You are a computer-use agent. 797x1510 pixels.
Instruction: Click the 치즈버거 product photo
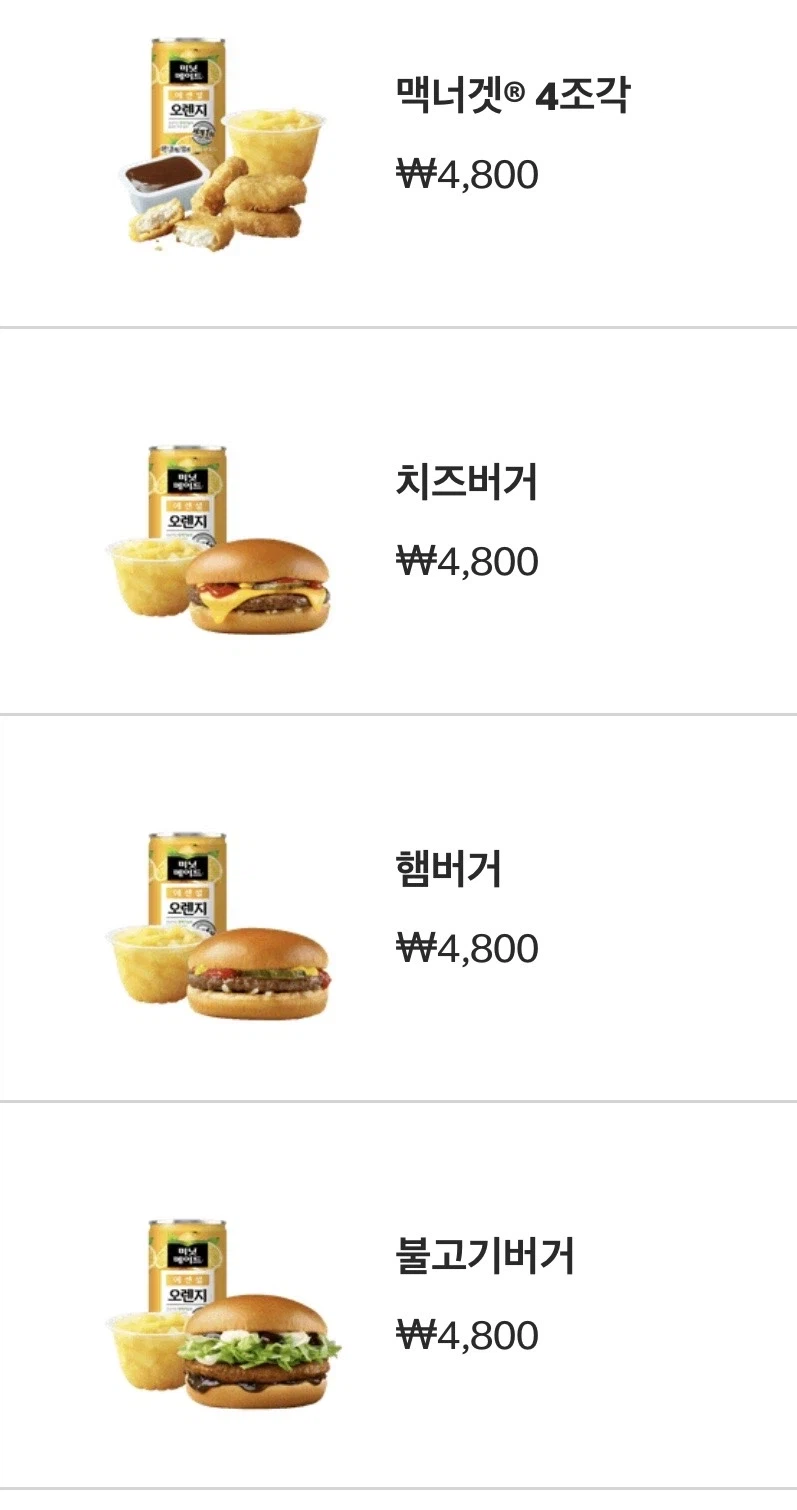coord(220,540)
